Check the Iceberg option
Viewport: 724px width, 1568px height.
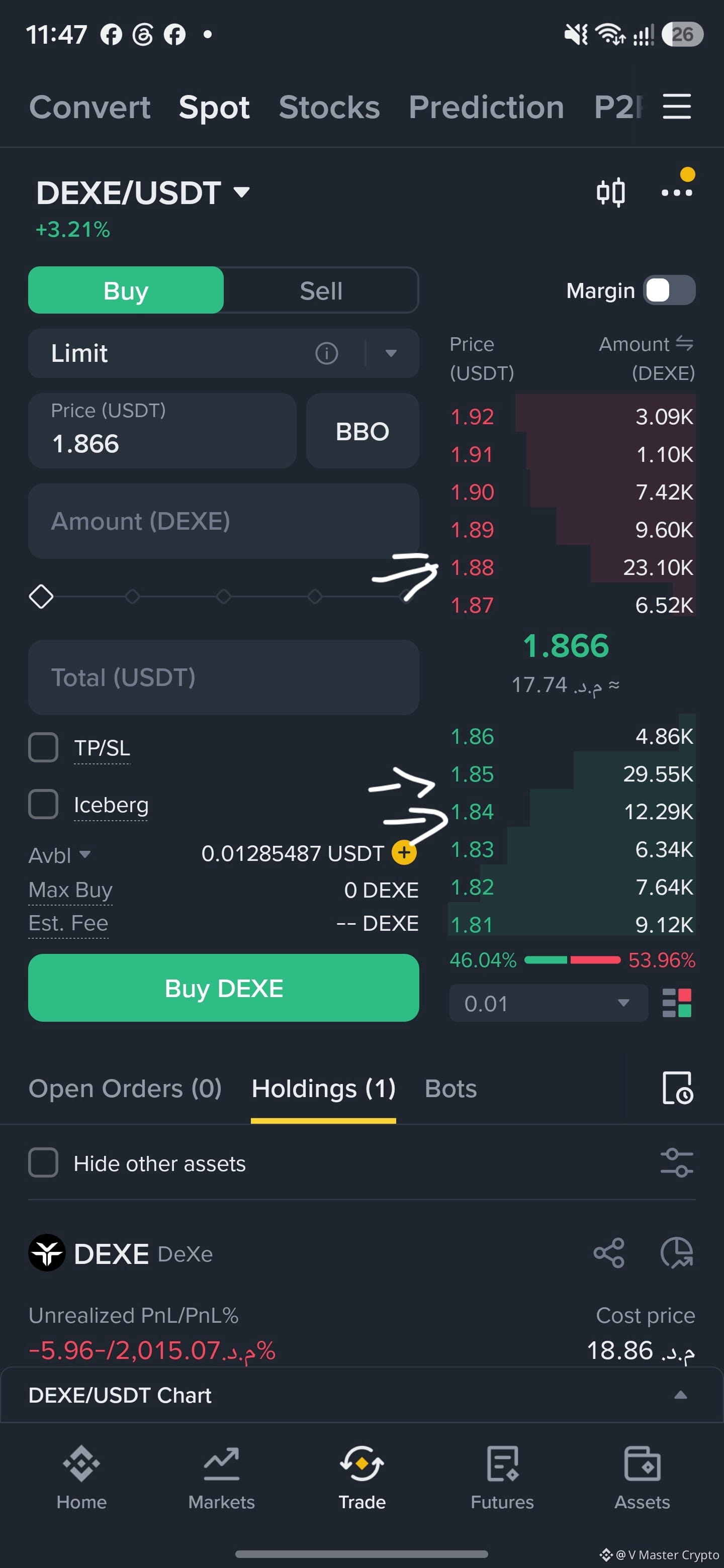click(43, 804)
